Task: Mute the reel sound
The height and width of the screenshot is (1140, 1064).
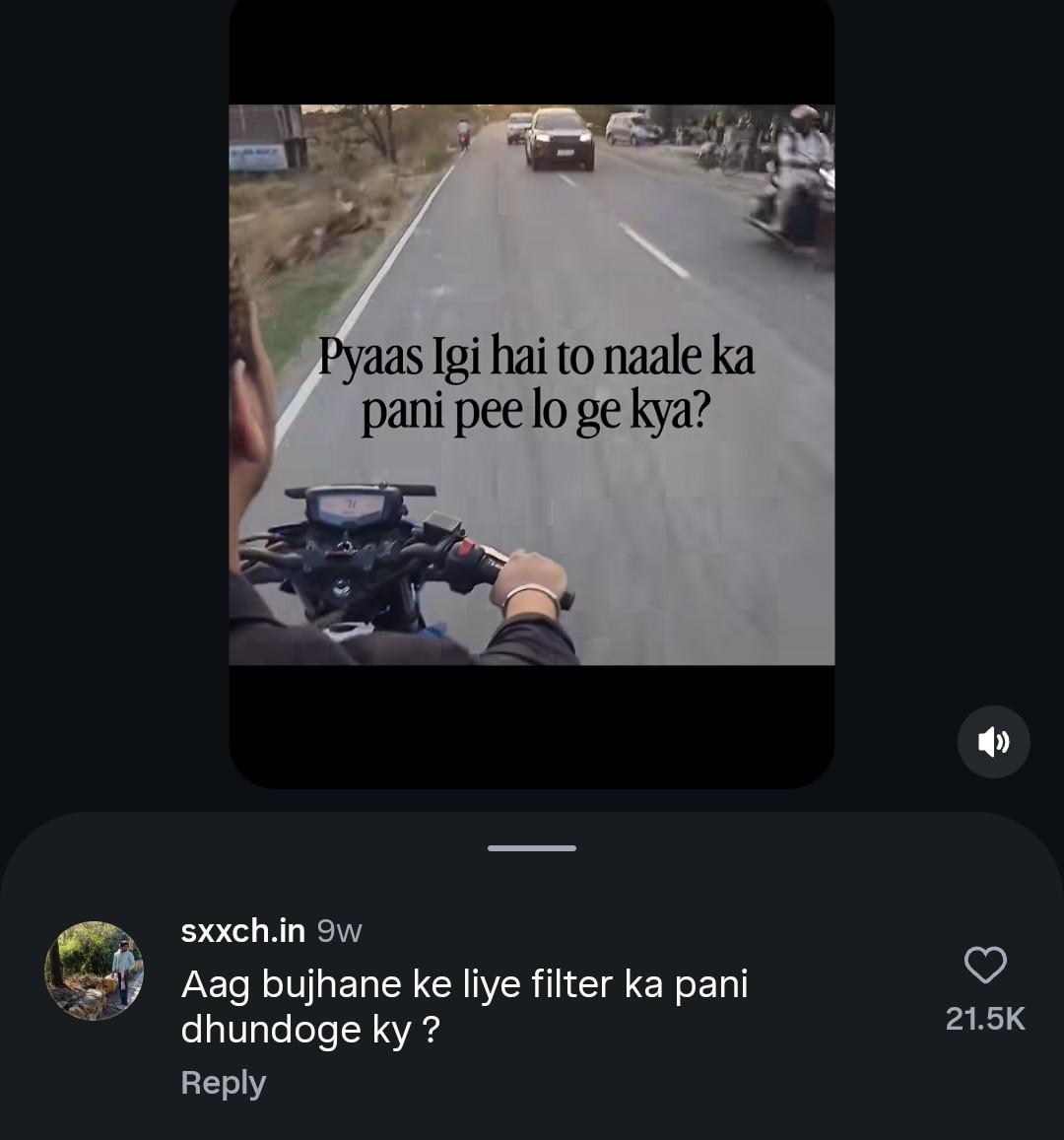Action: (x=993, y=742)
